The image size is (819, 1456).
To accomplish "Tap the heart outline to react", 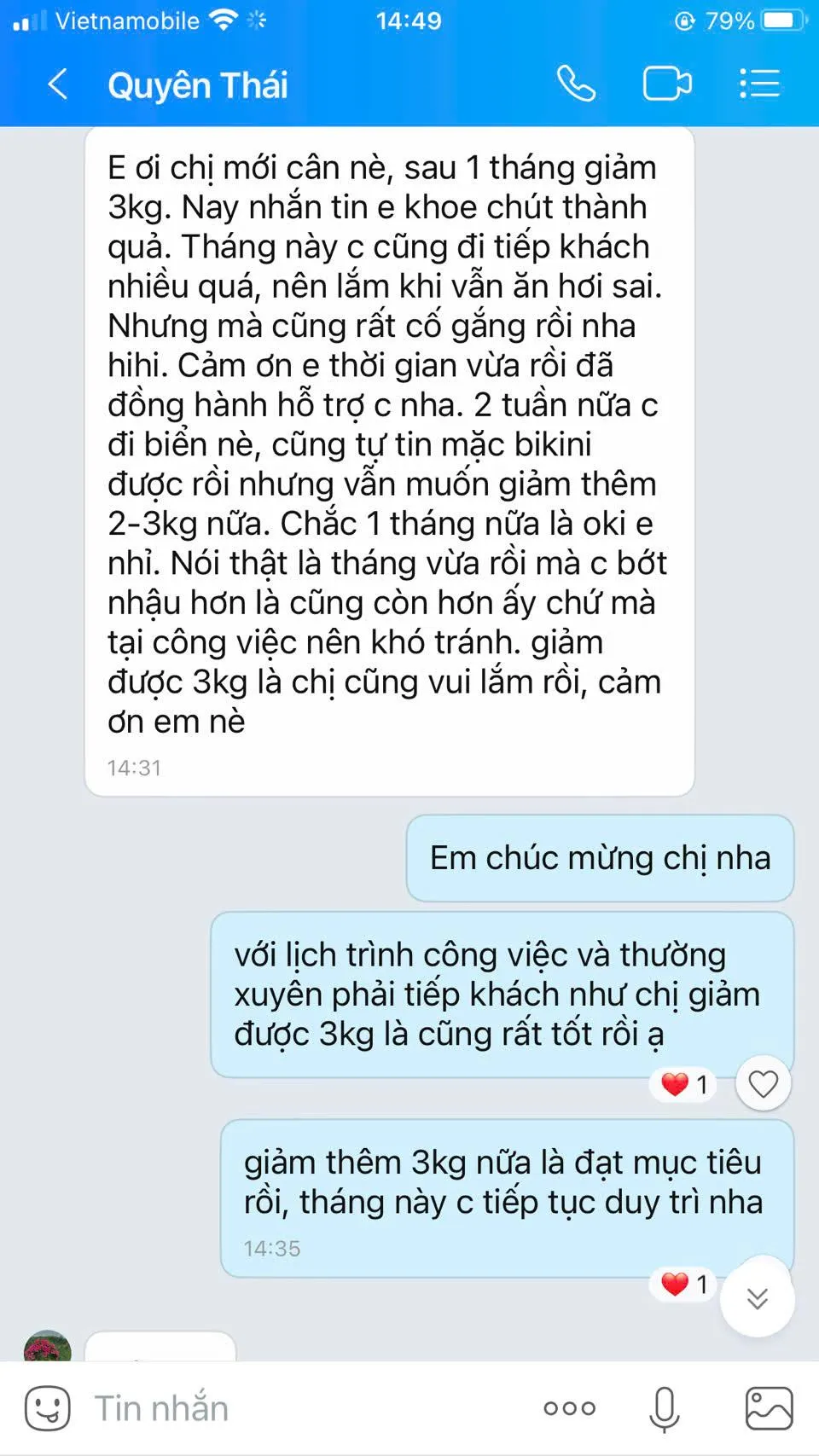I will (763, 1083).
